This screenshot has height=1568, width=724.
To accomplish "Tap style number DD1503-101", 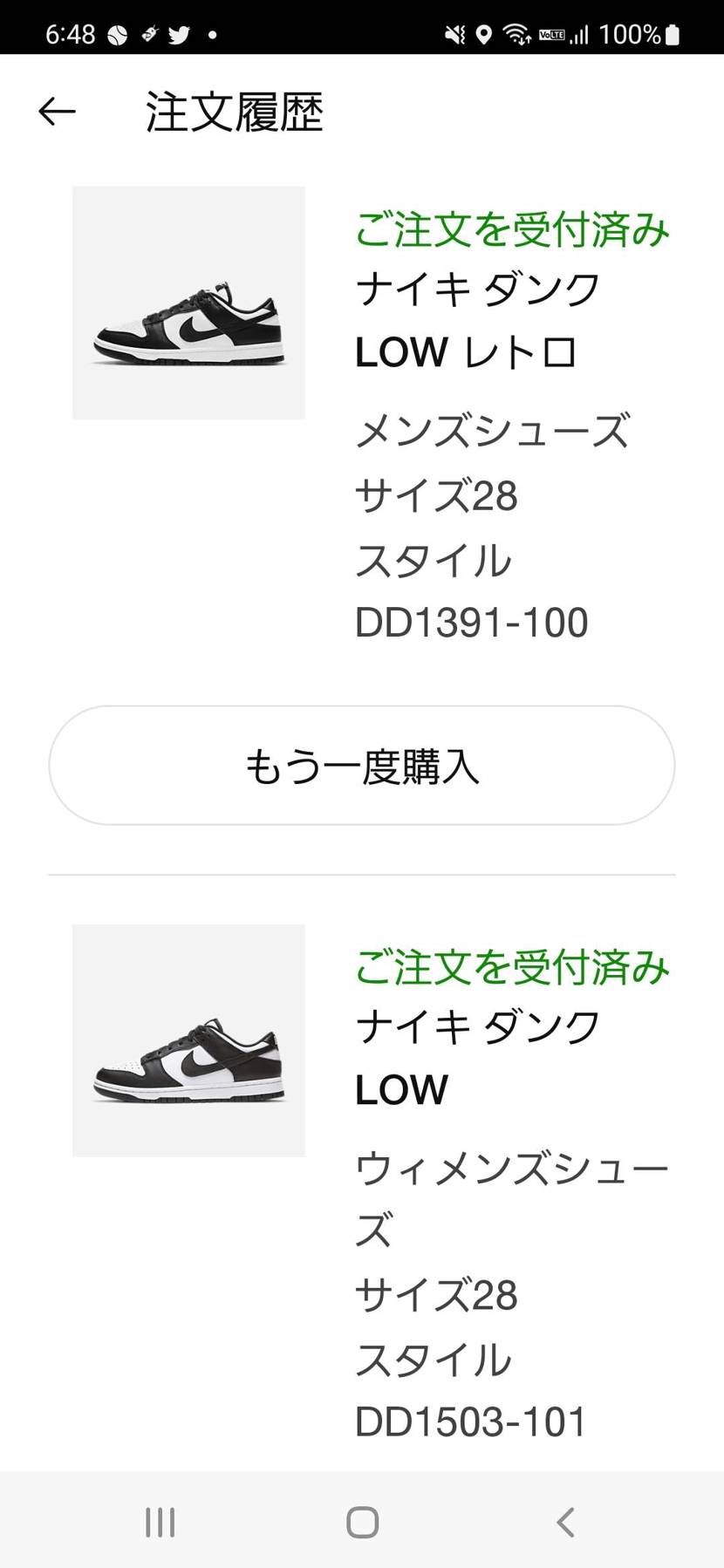I will (x=472, y=1420).
